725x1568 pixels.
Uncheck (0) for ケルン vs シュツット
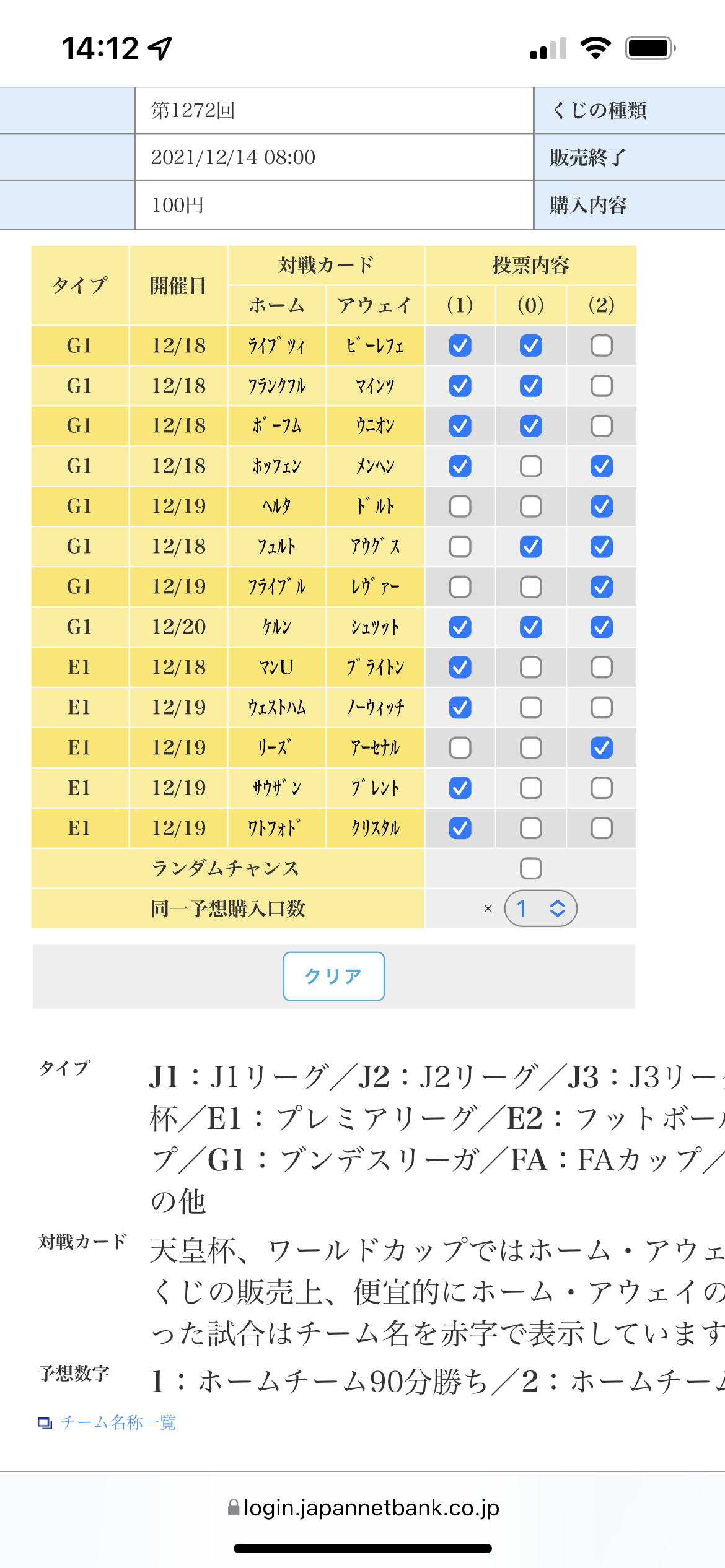tap(530, 627)
